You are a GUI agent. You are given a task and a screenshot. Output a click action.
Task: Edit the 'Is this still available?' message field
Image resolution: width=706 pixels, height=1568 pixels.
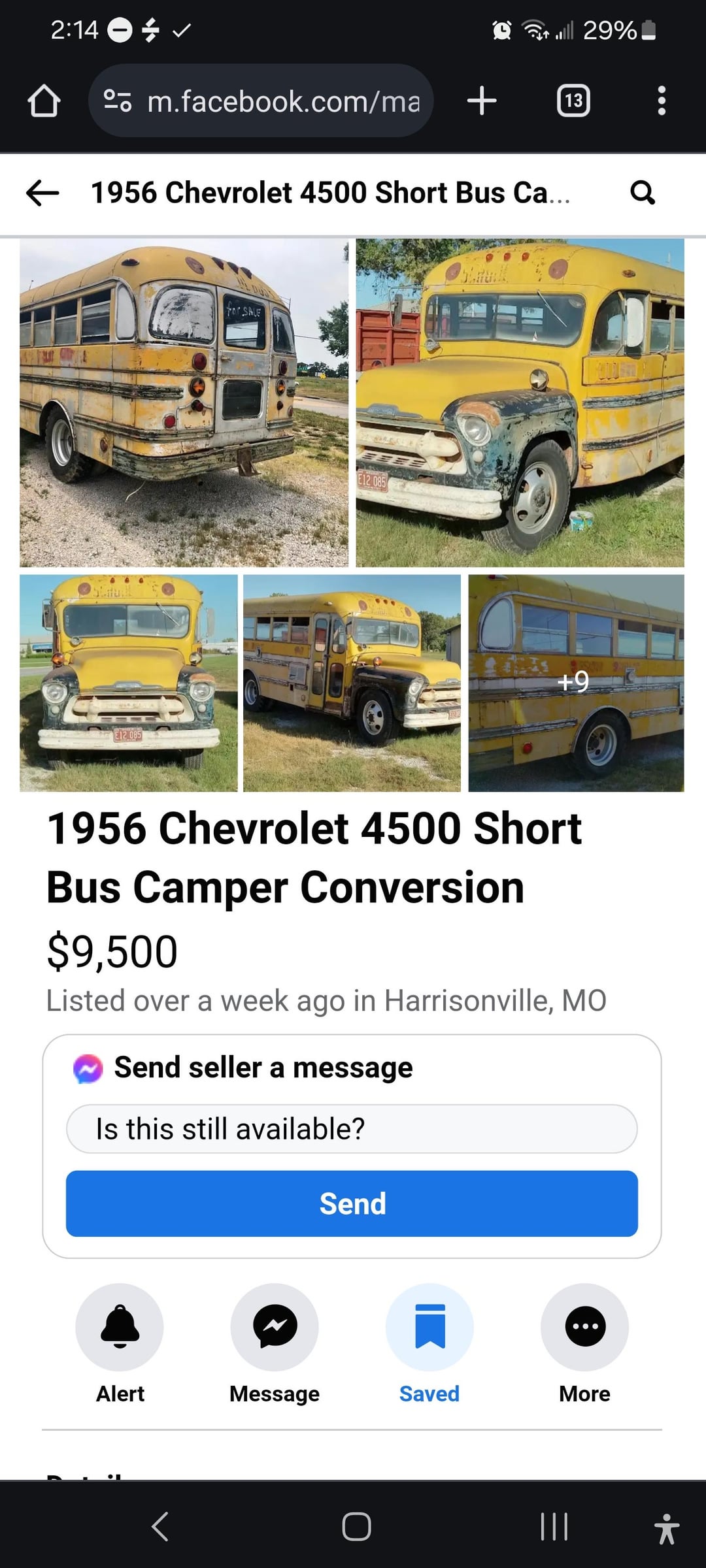click(352, 1129)
